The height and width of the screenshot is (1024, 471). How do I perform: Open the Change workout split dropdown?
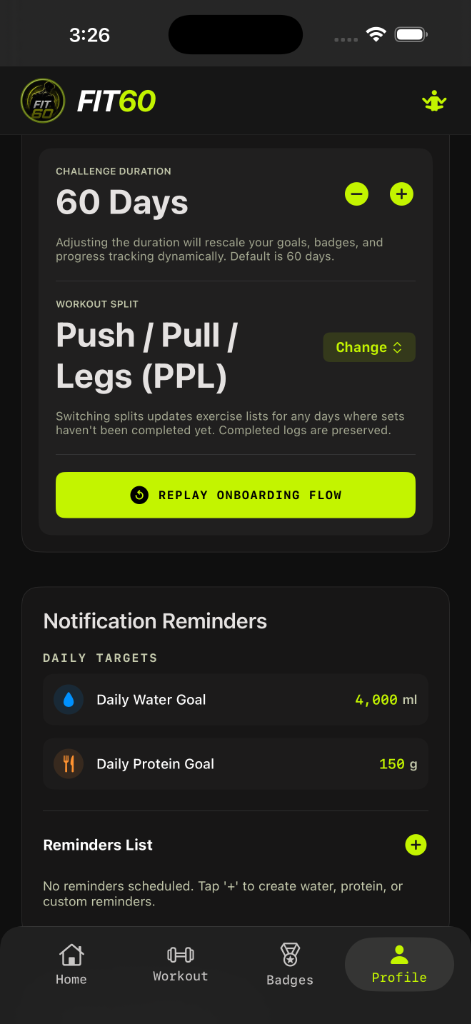tap(369, 347)
